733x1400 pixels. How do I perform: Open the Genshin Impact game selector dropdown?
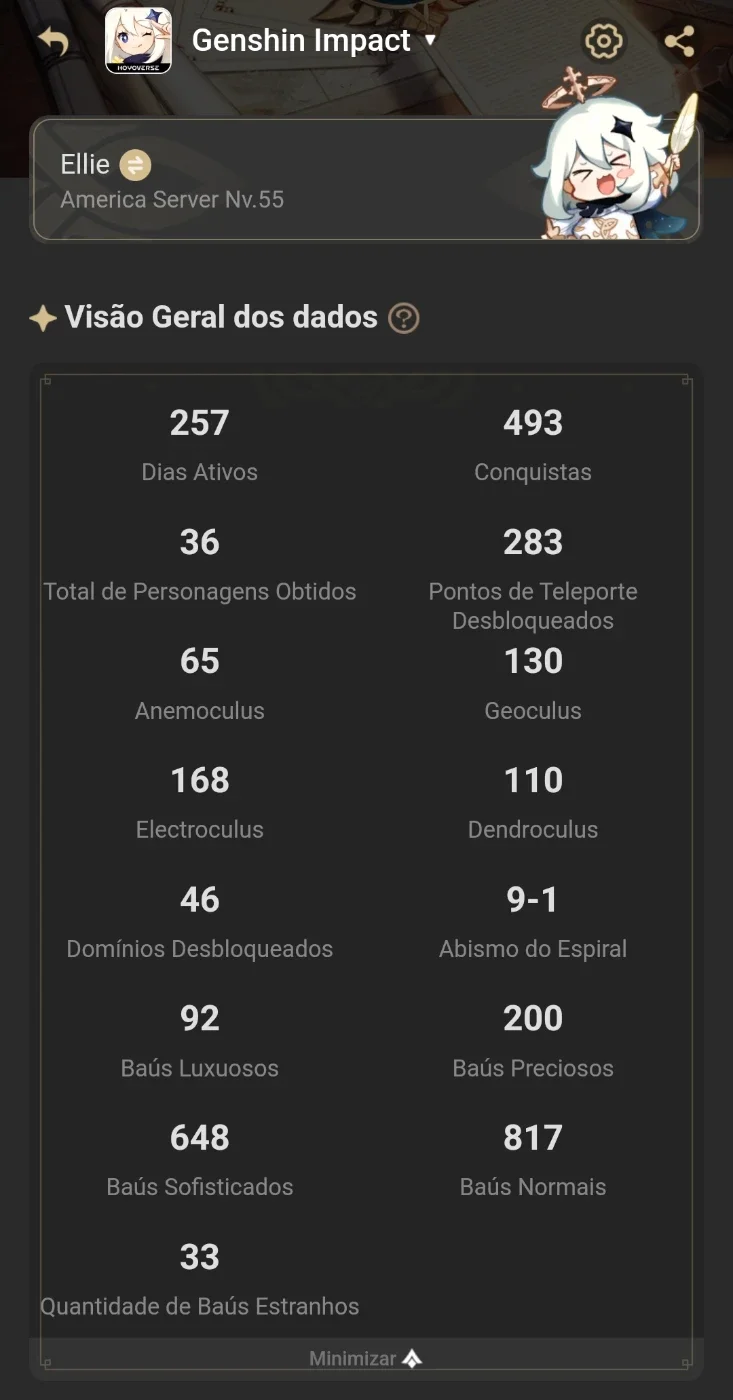[x=314, y=40]
